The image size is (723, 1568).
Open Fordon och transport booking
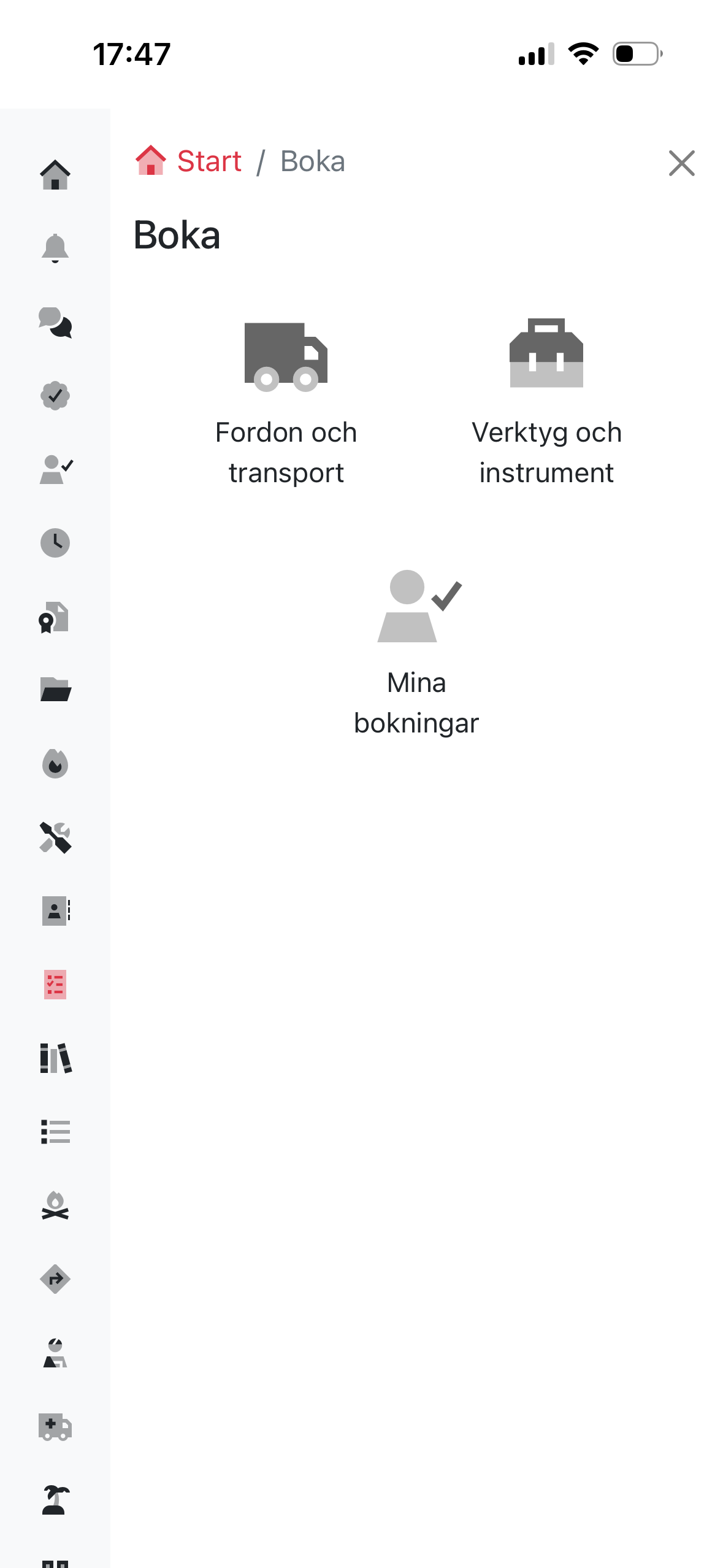[286, 402]
